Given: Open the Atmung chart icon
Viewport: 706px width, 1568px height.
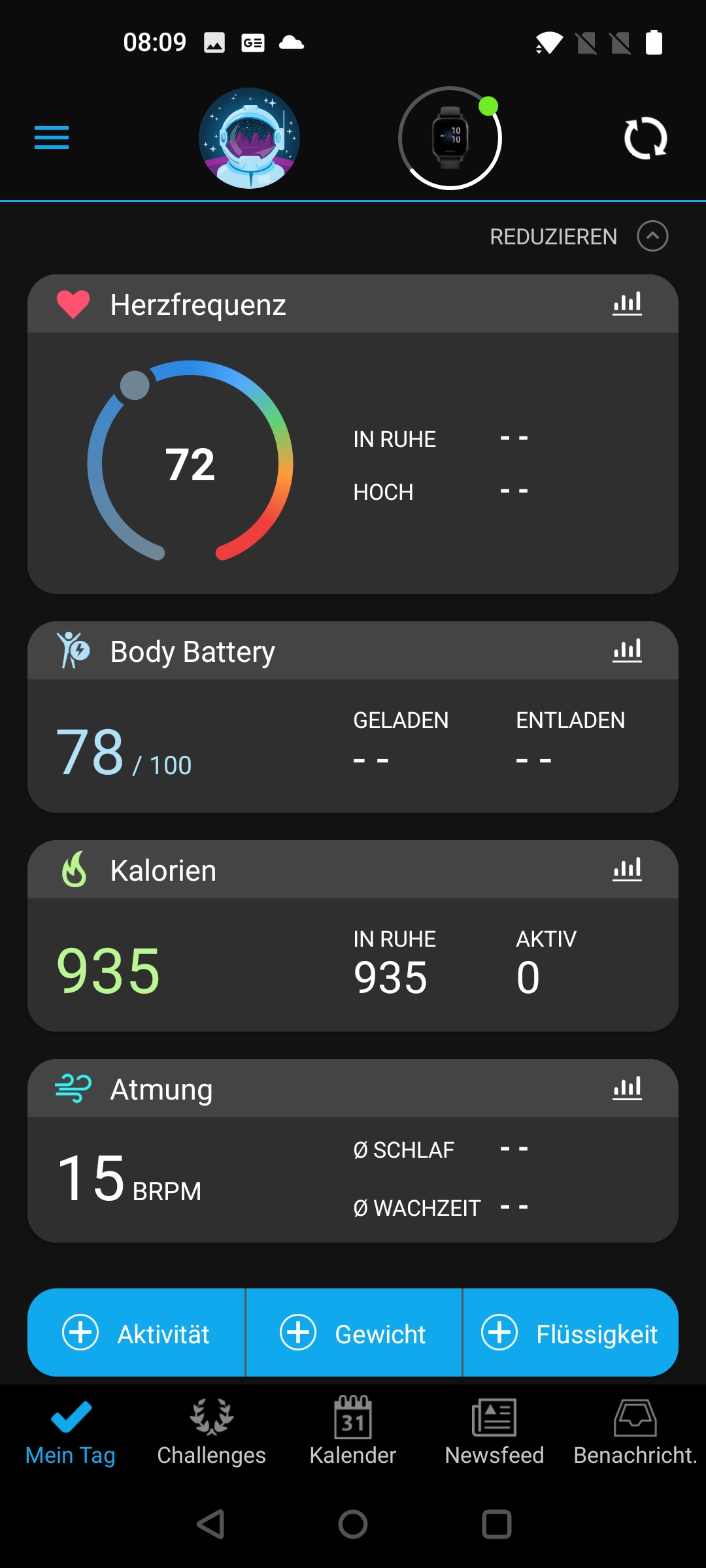Looking at the screenshot, I should [x=627, y=1088].
